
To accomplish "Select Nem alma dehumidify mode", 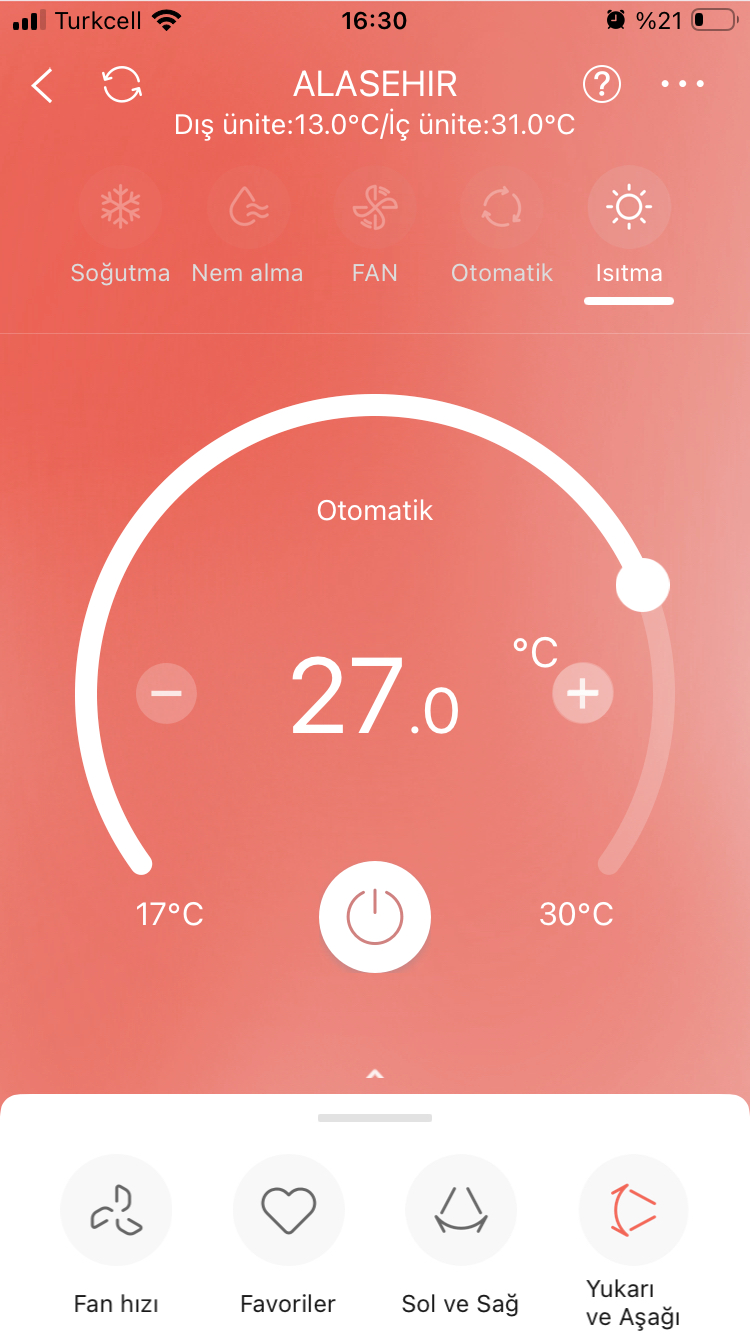I will pos(247,208).
